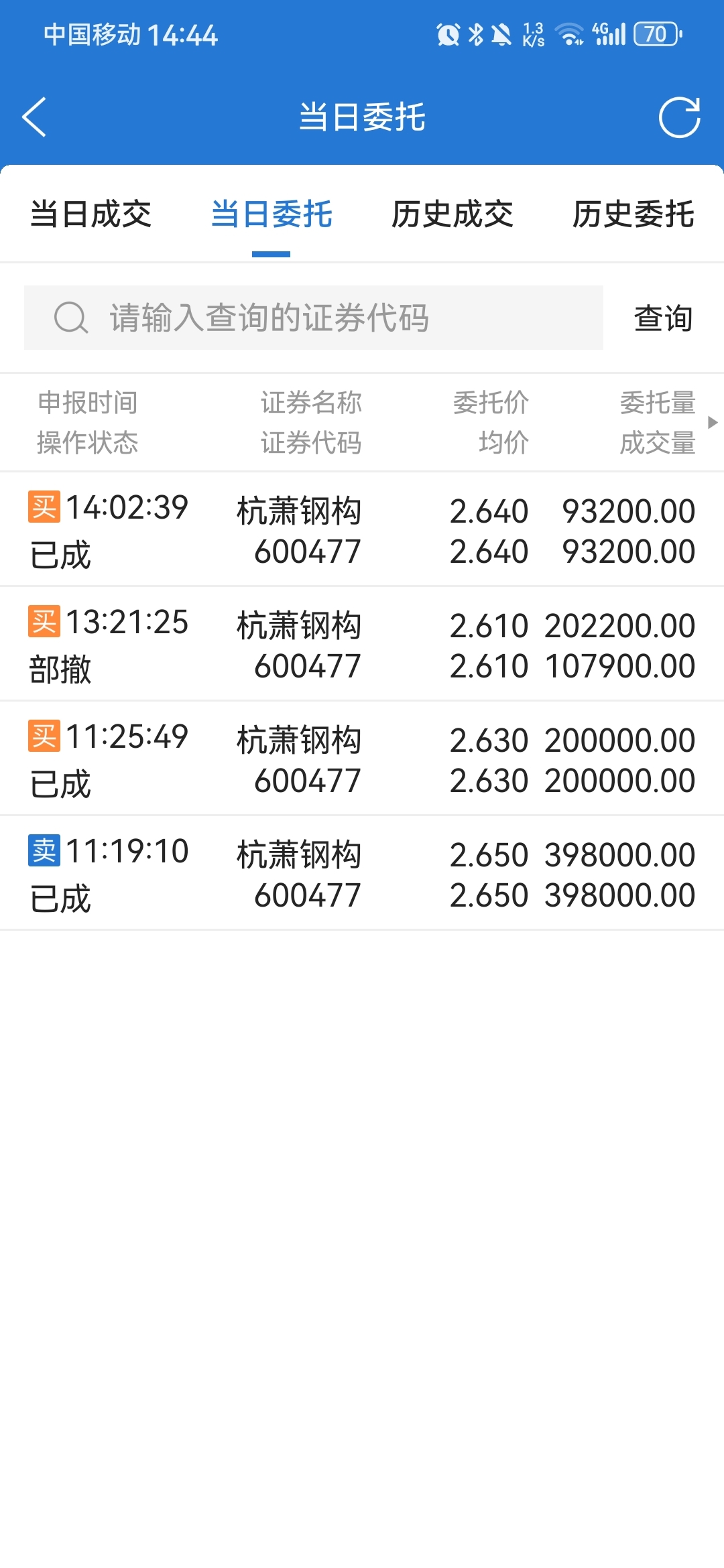Viewport: 724px width, 1568px height.
Task: Open the 历史成交 tab
Action: click(x=452, y=214)
